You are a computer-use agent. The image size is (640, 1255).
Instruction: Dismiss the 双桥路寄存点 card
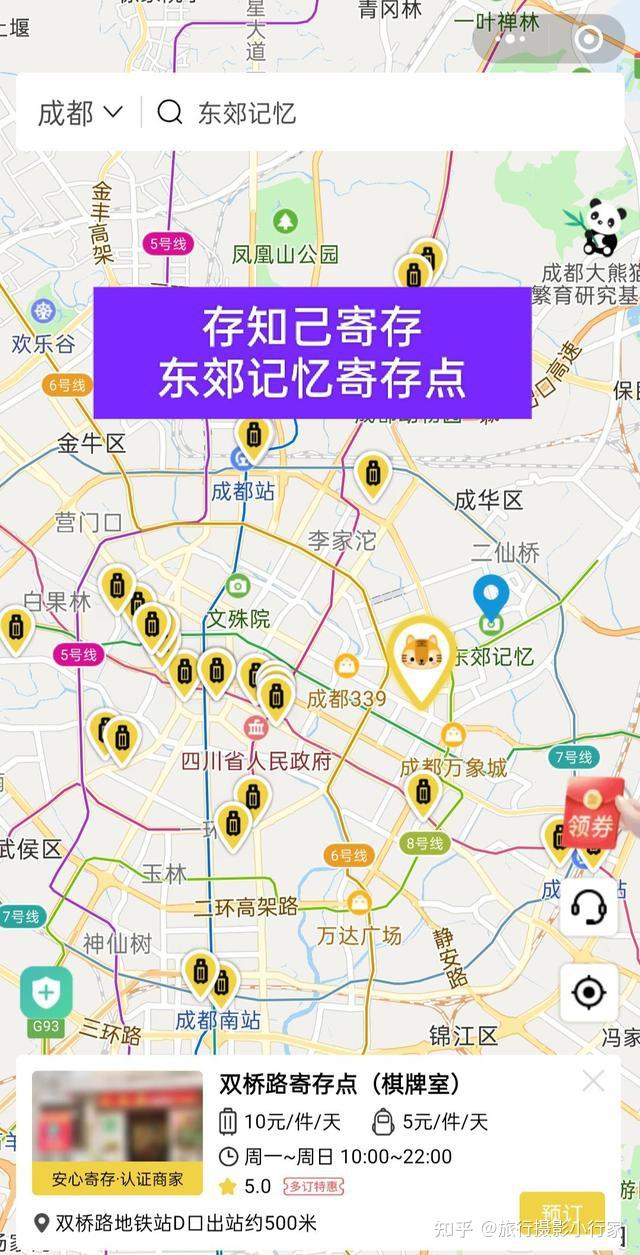(x=594, y=1081)
